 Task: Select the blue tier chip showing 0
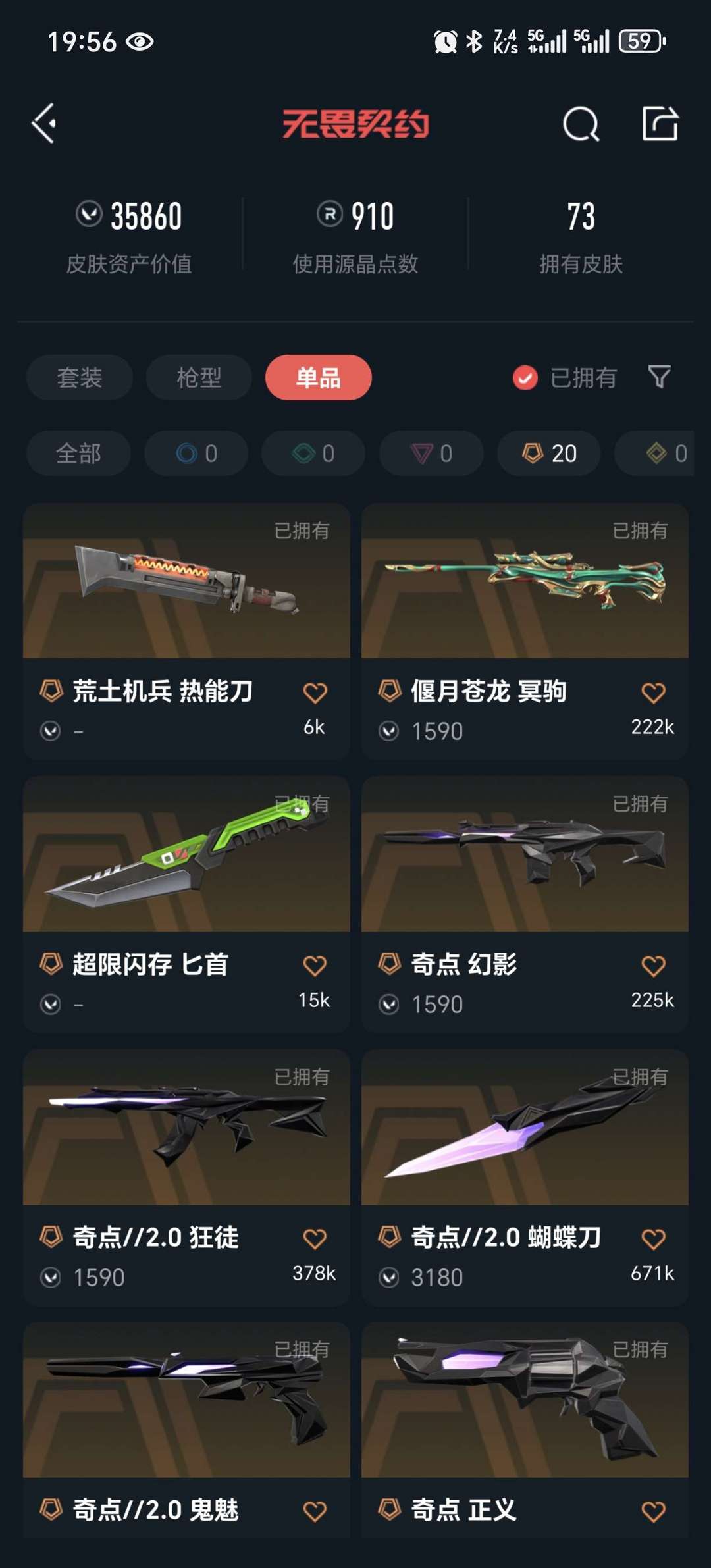click(x=196, y=453)
